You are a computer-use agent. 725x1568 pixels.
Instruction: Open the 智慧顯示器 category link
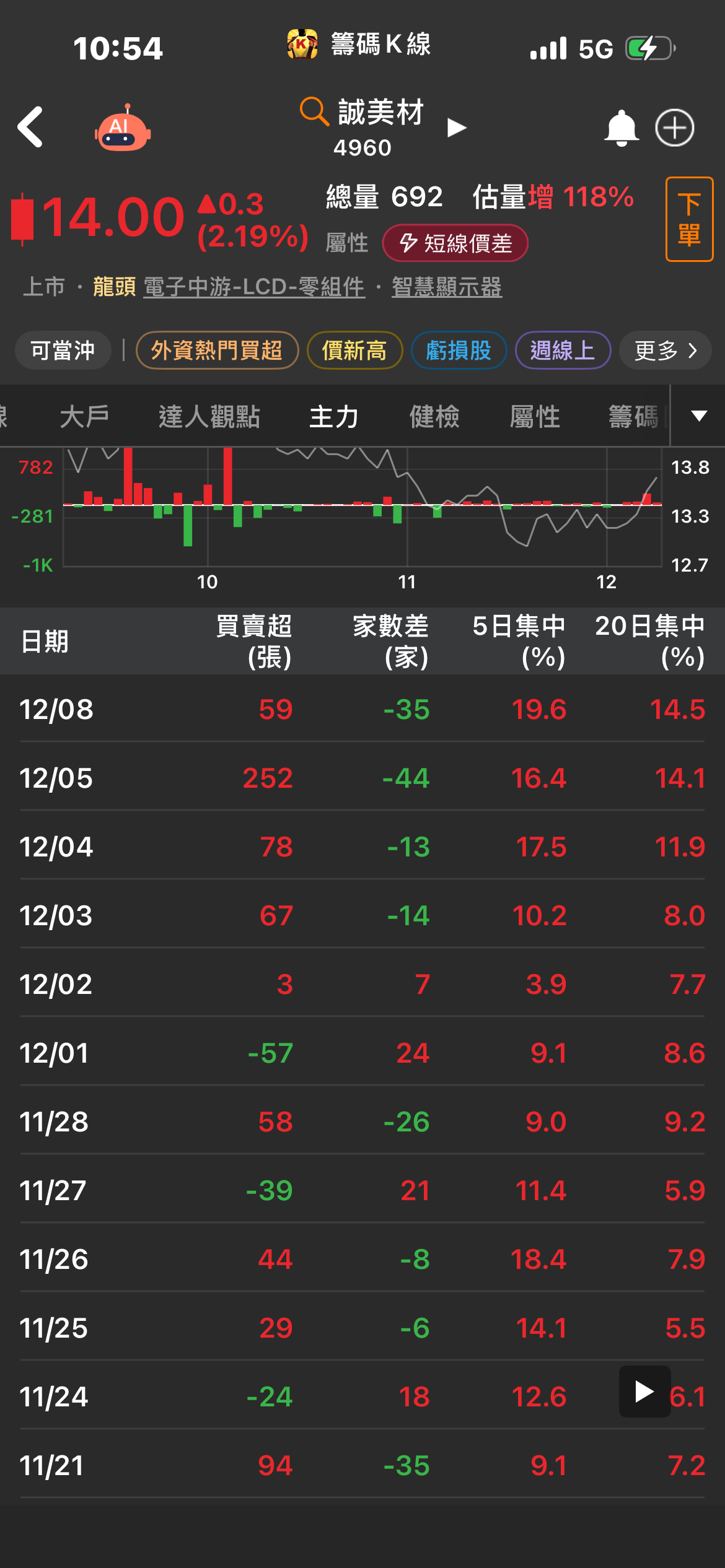447,287
